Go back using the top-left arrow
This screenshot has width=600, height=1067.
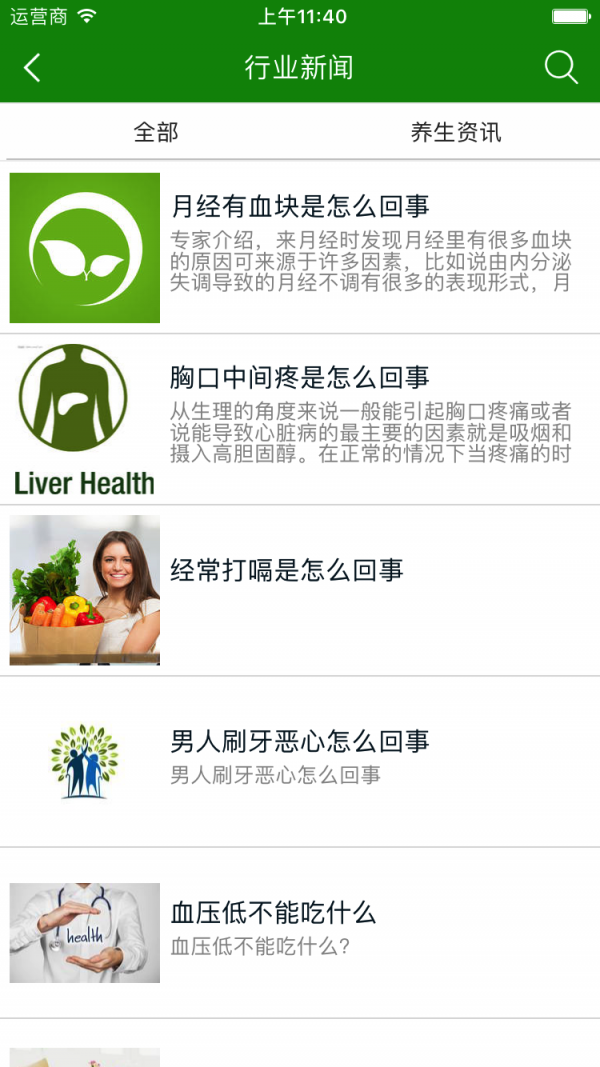tap(32, 68)
